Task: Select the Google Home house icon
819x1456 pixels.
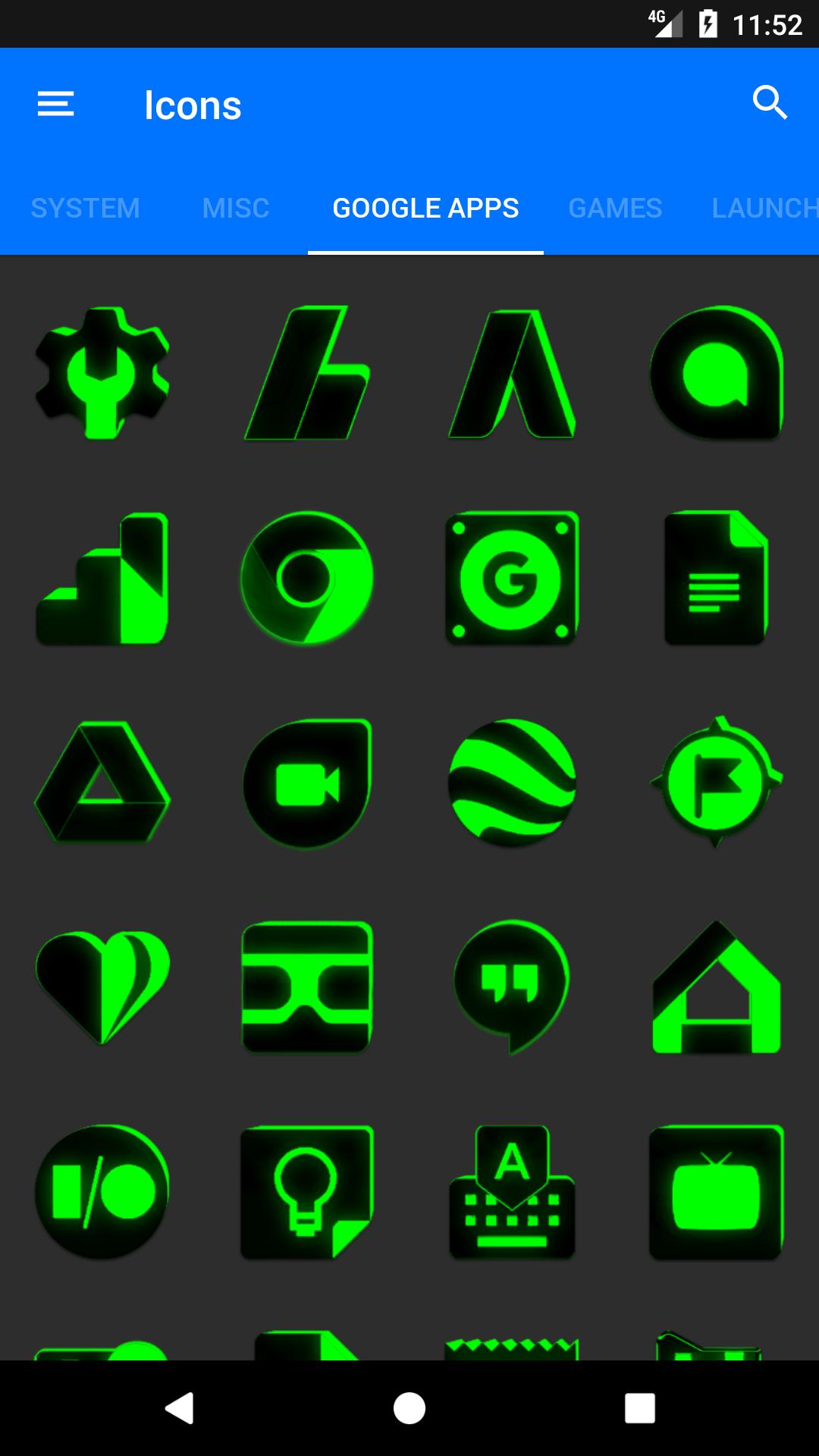Action: tap(716, 987)
